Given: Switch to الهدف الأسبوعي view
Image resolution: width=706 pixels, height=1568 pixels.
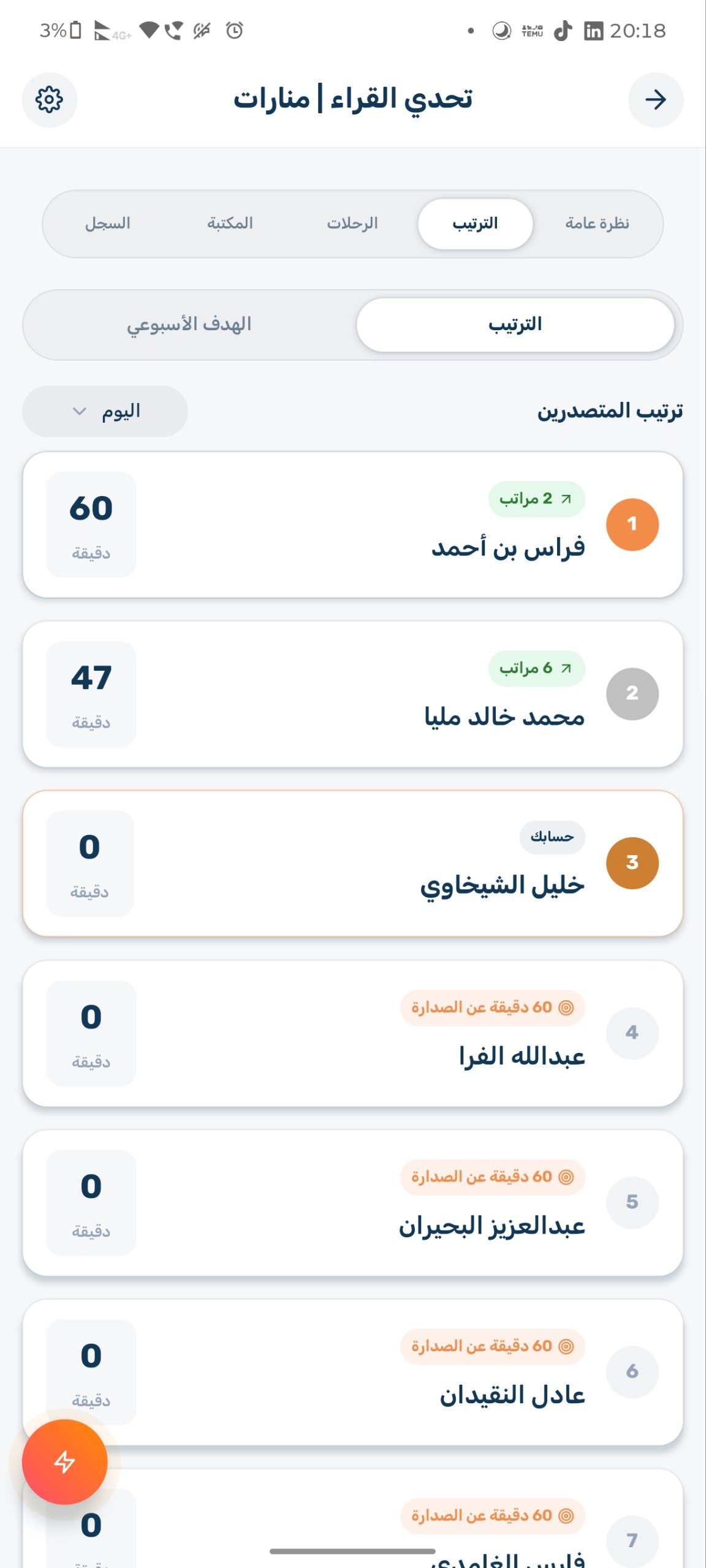Looking at the screenshot, I should (193, 325).
